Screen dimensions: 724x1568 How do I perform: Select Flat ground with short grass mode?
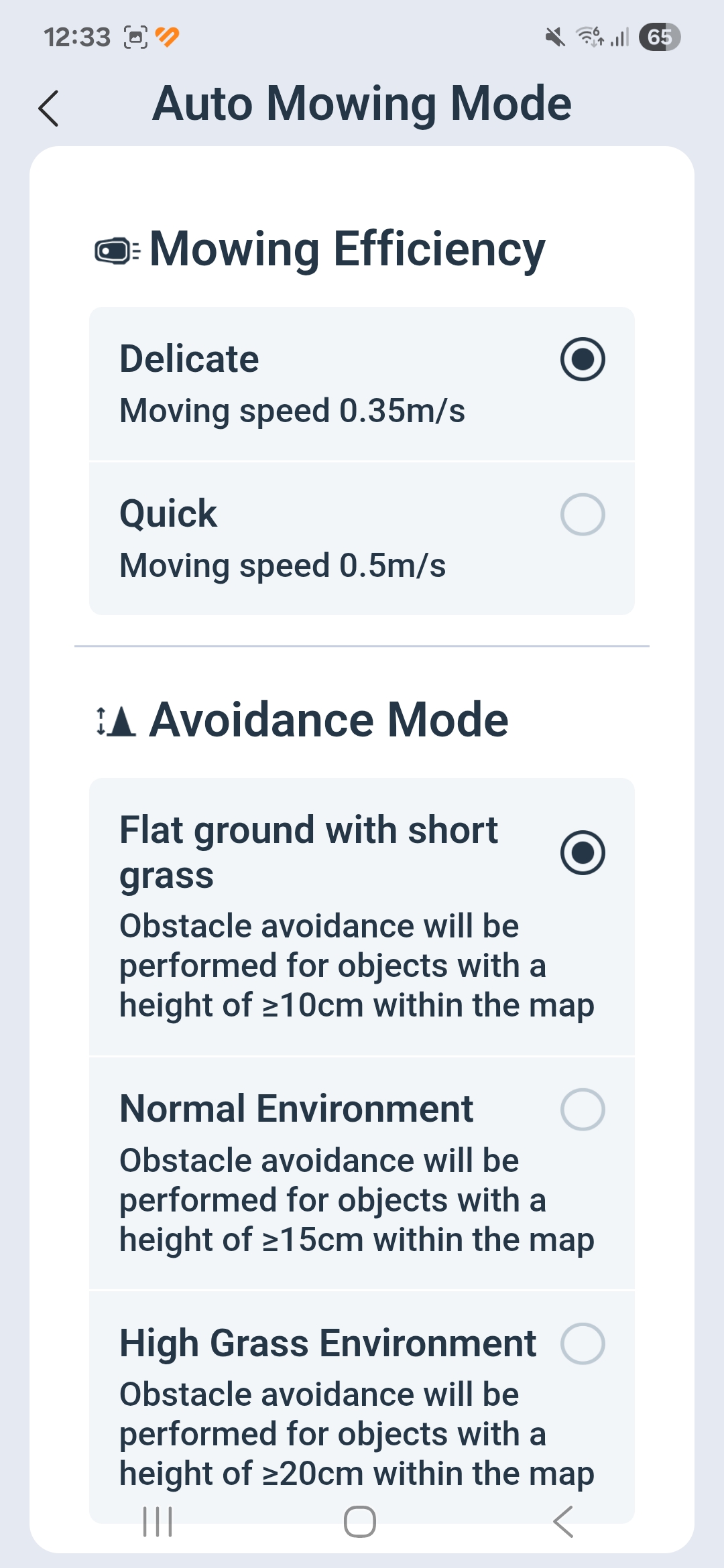[362, 917]
